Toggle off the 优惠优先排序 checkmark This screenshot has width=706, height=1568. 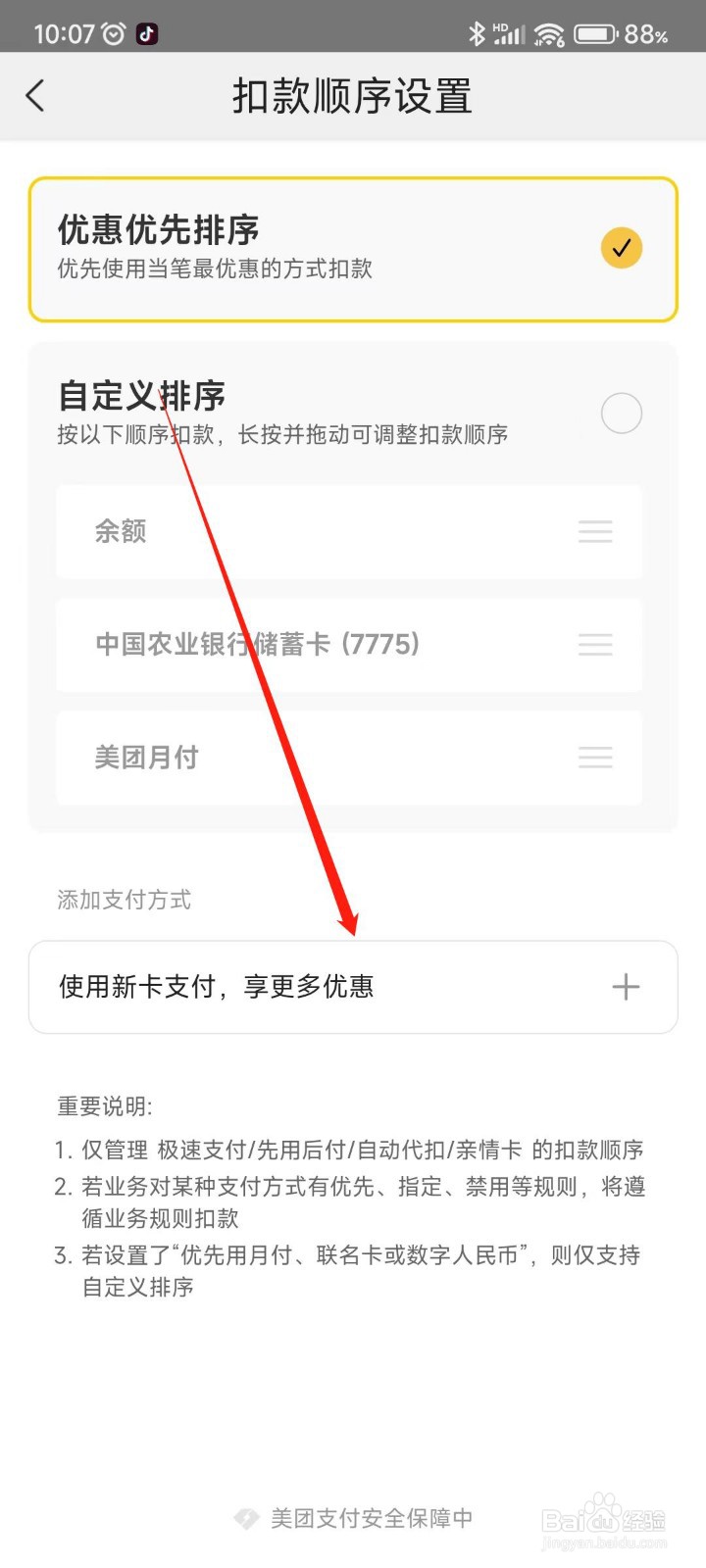(x=620, y=248)
